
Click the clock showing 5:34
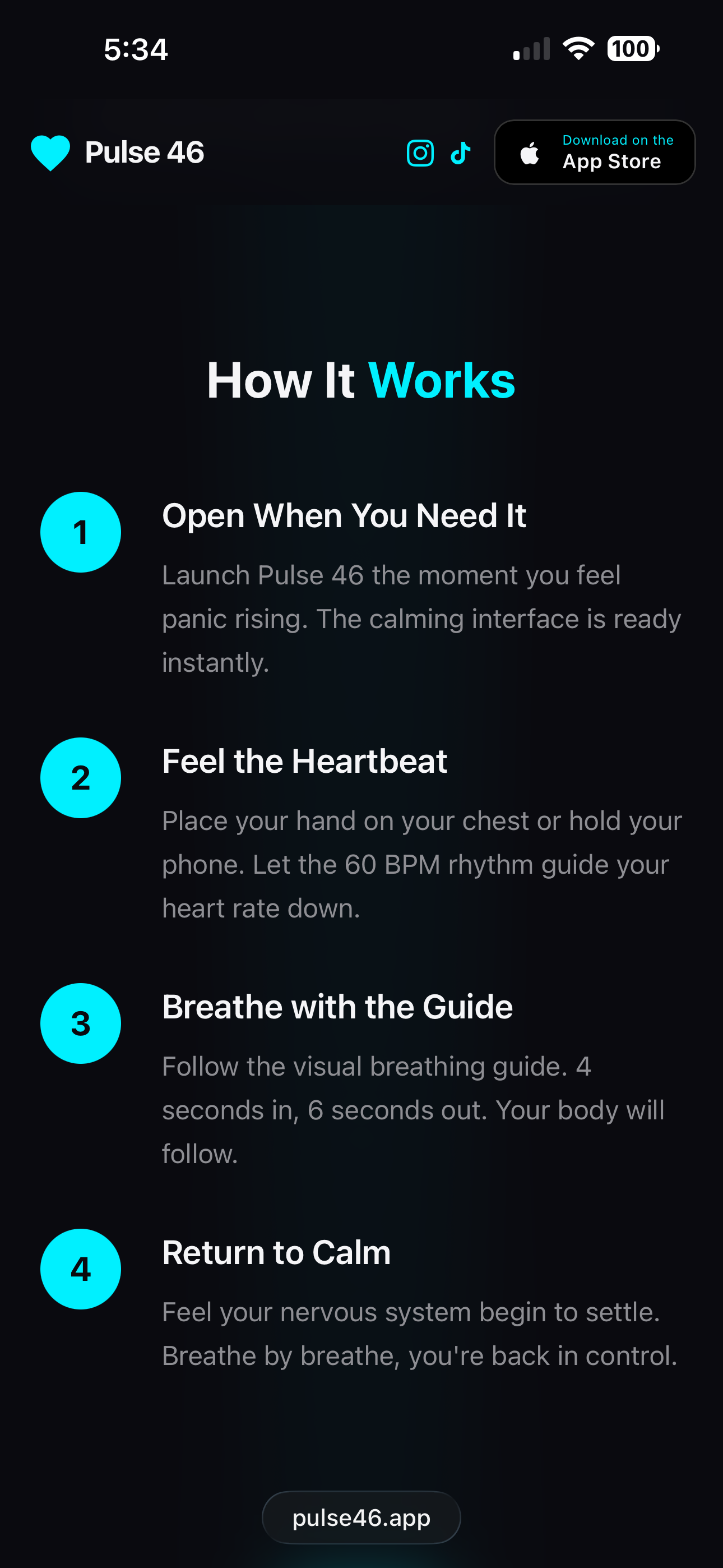pyautogui.click(x=135, y=50)
